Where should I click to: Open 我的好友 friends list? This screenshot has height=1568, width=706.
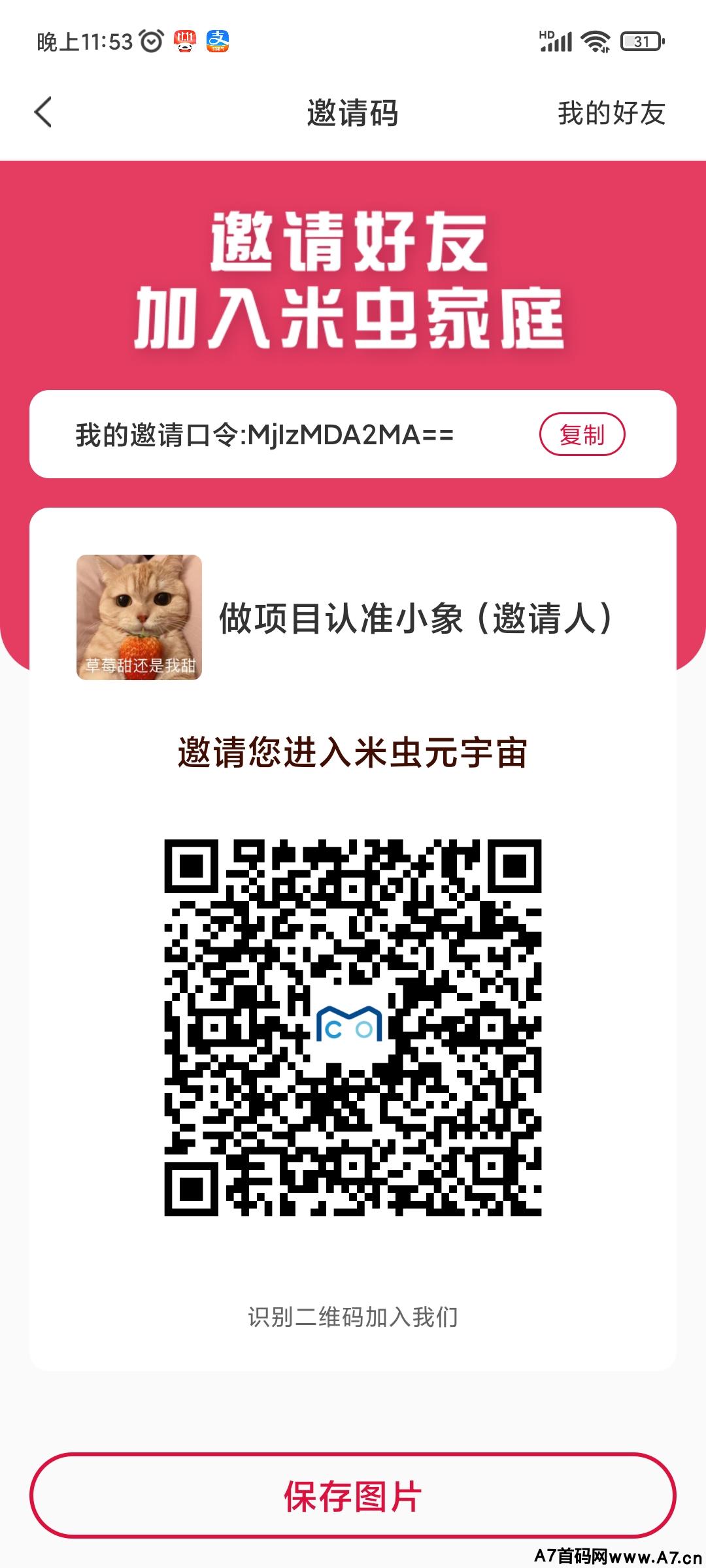[x=611, y=113]
